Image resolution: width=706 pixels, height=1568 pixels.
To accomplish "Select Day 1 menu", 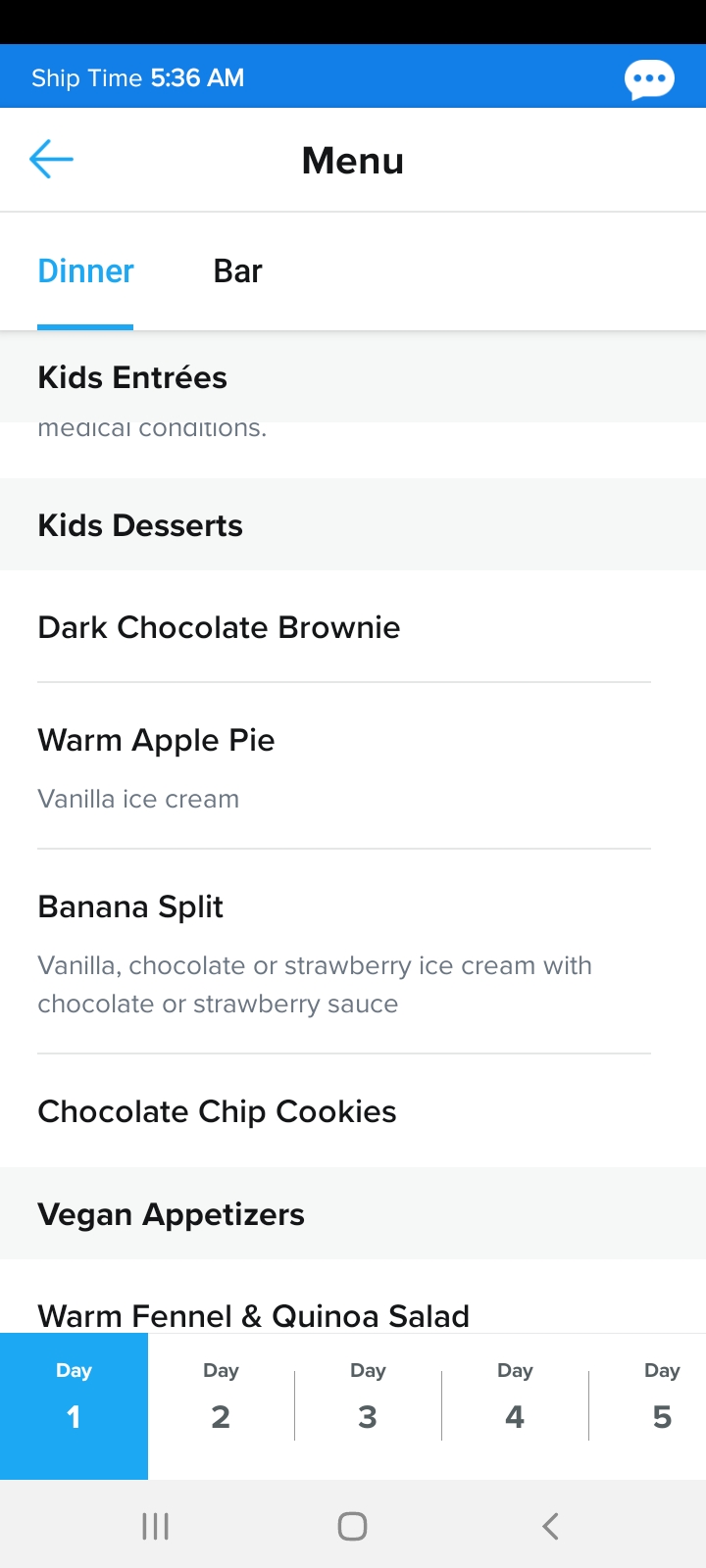I will coord(74,1406).
